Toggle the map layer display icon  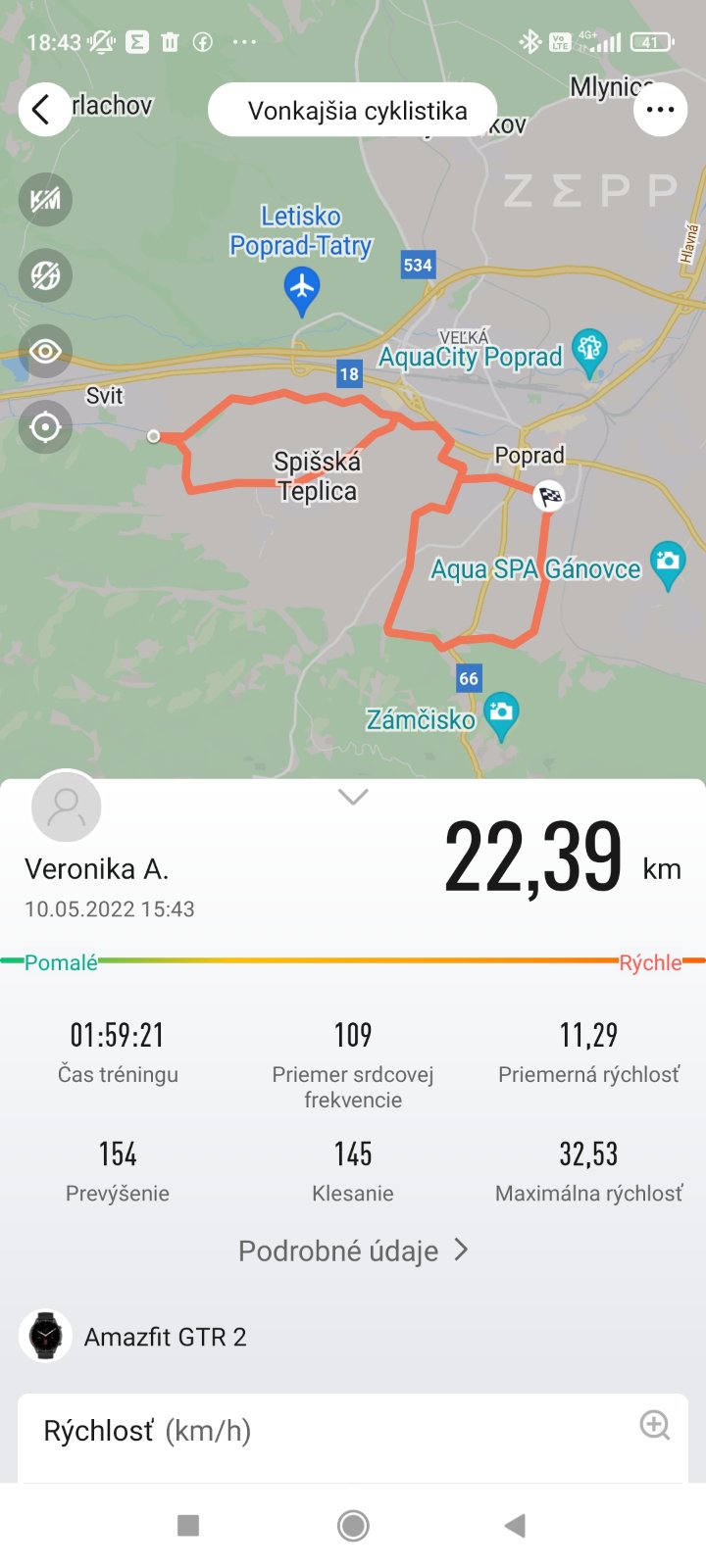[45, 275]
